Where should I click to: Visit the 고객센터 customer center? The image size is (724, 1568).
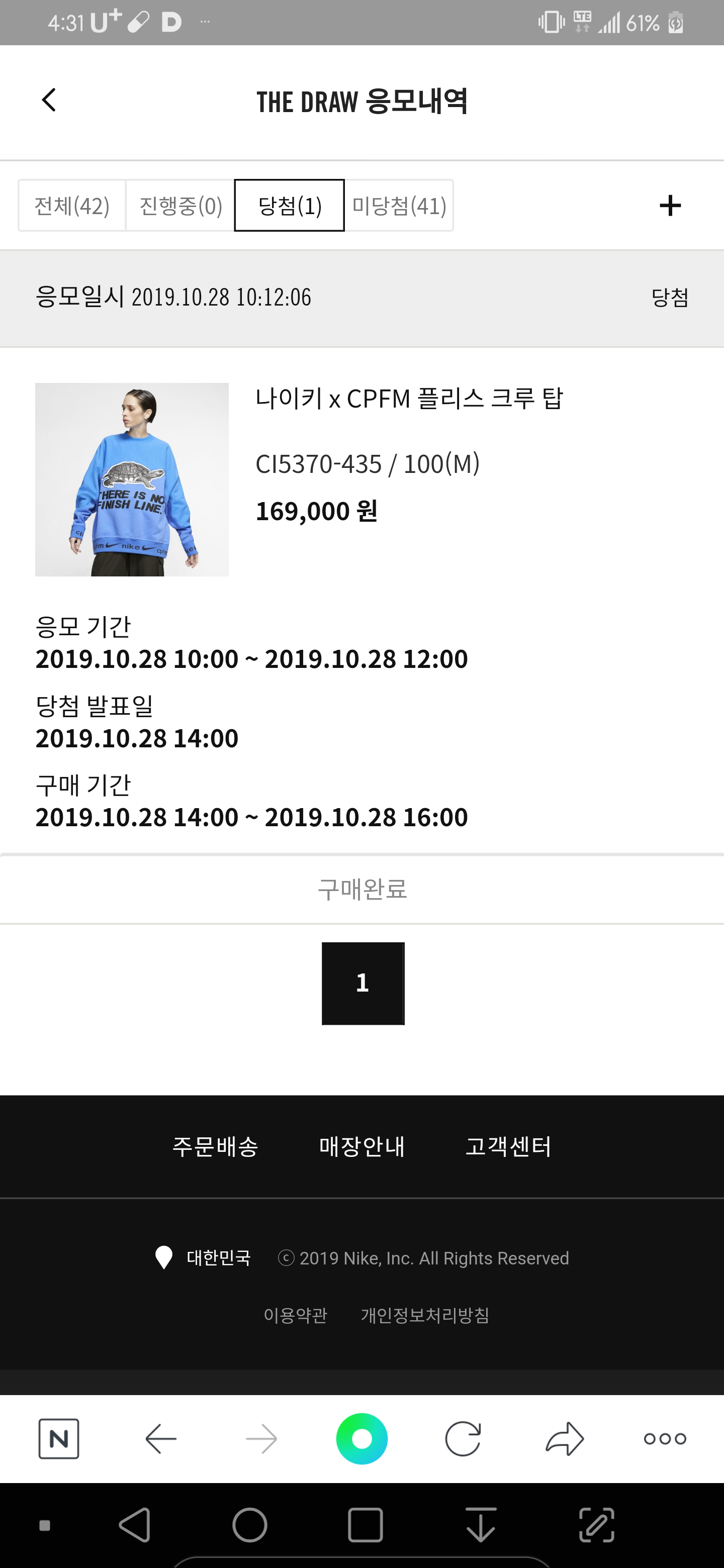[x=508, y=1146]
